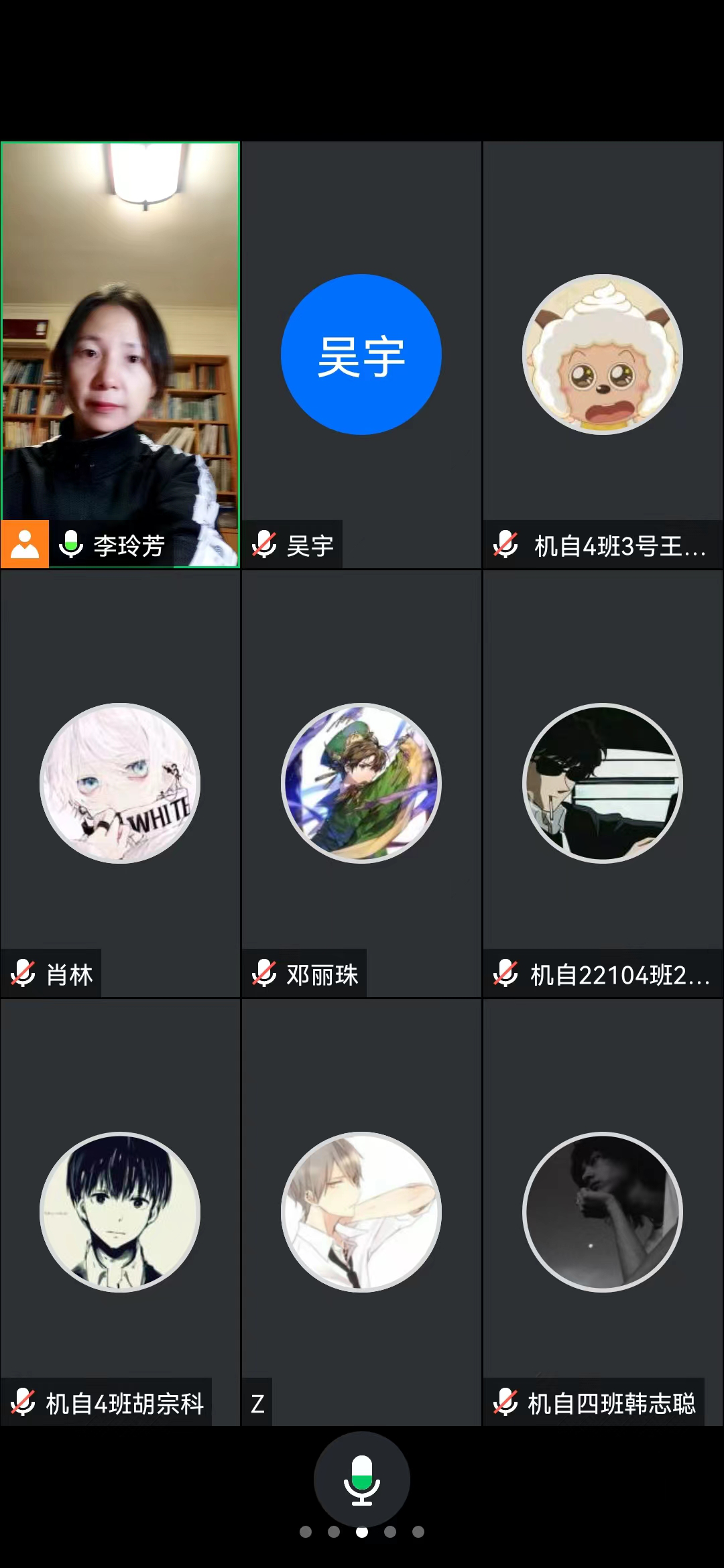Select 肖林's participant tile

pos(121,783)
